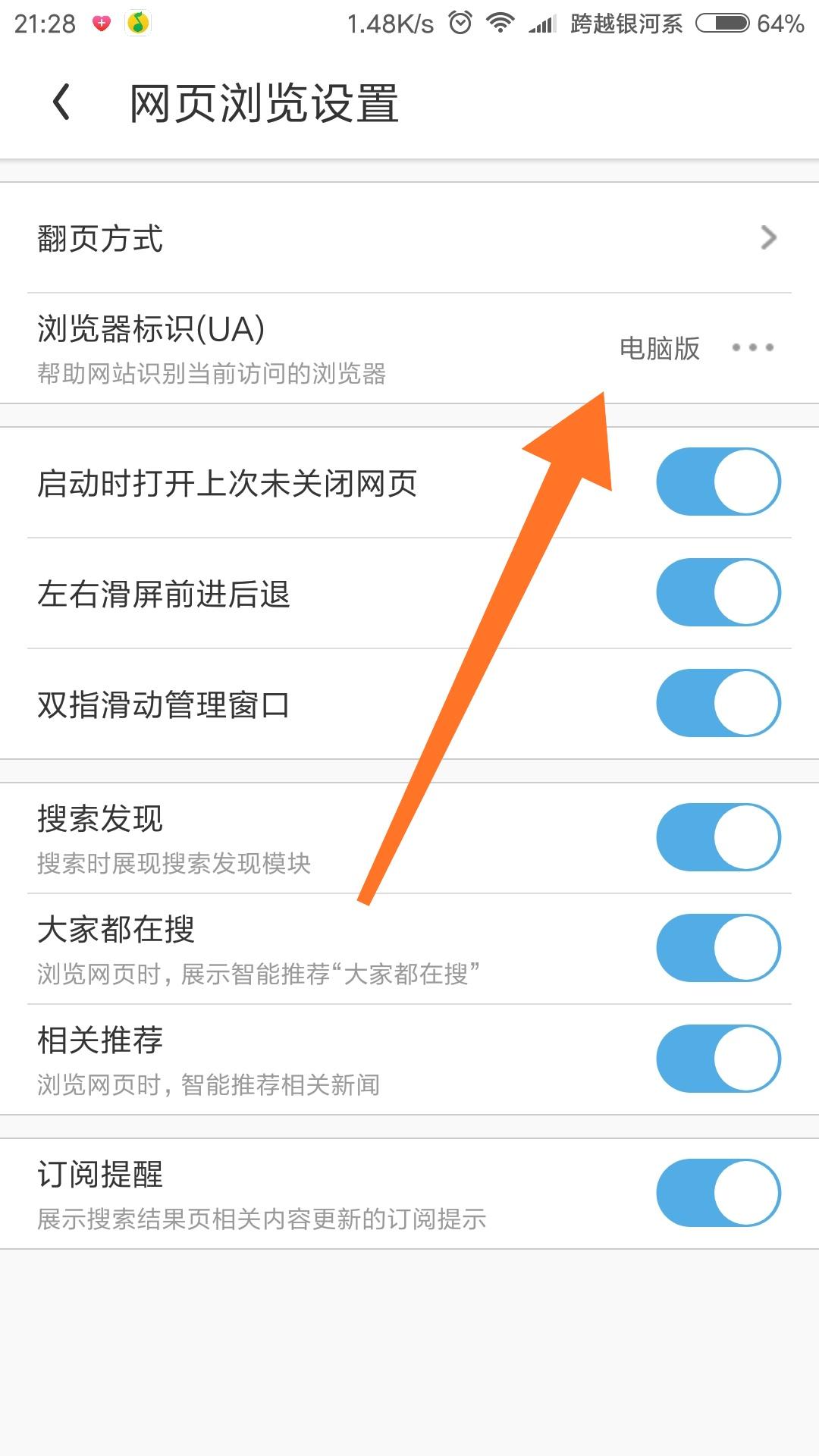819x1456 pixels.
Task: Turn off 订阅提醒 switch
Action: click(x=717, y=1194)
